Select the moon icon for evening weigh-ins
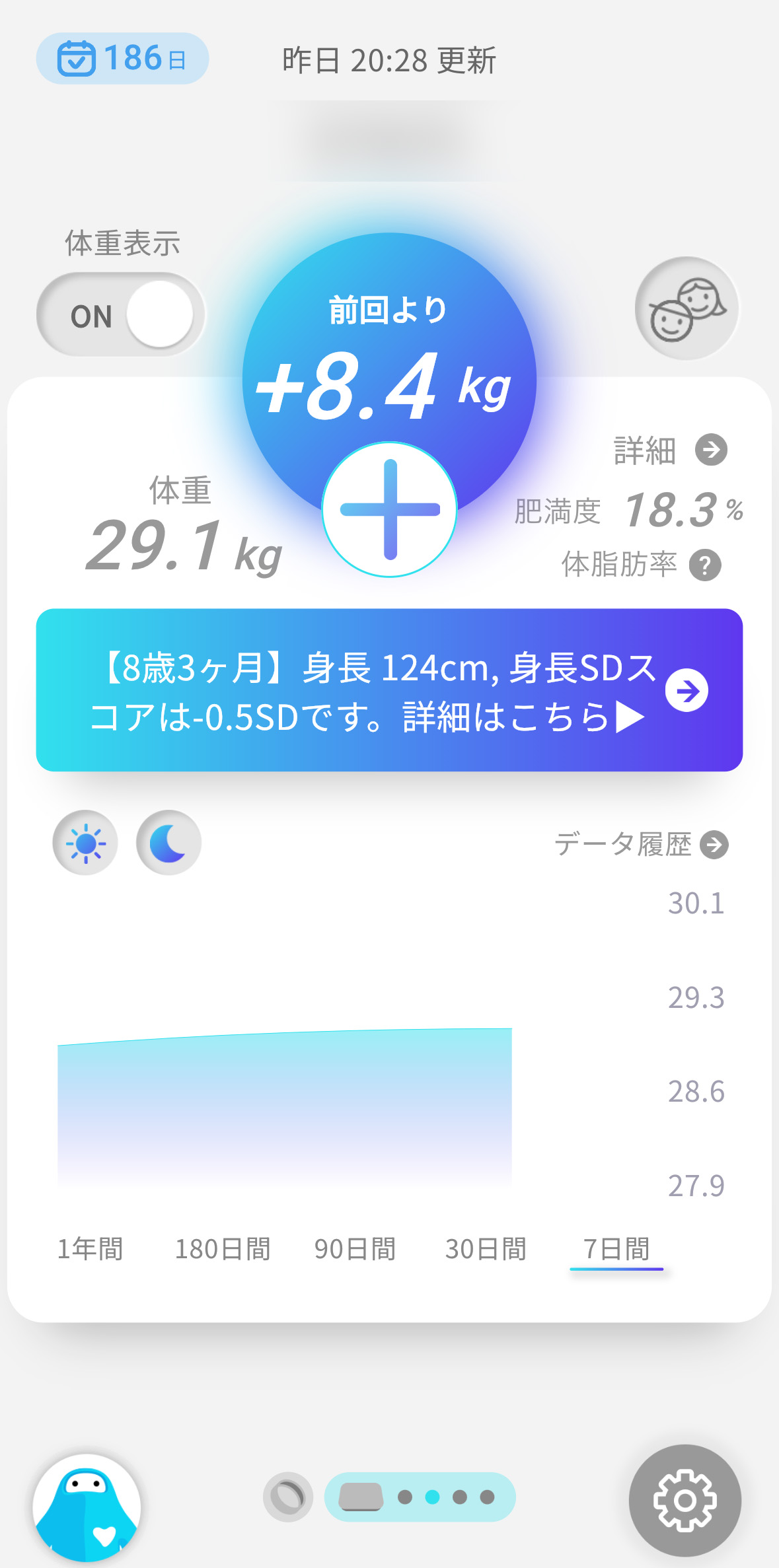The width and height of the screenshot is (779, 1568). pyautogui.click(x=168, y=843)
